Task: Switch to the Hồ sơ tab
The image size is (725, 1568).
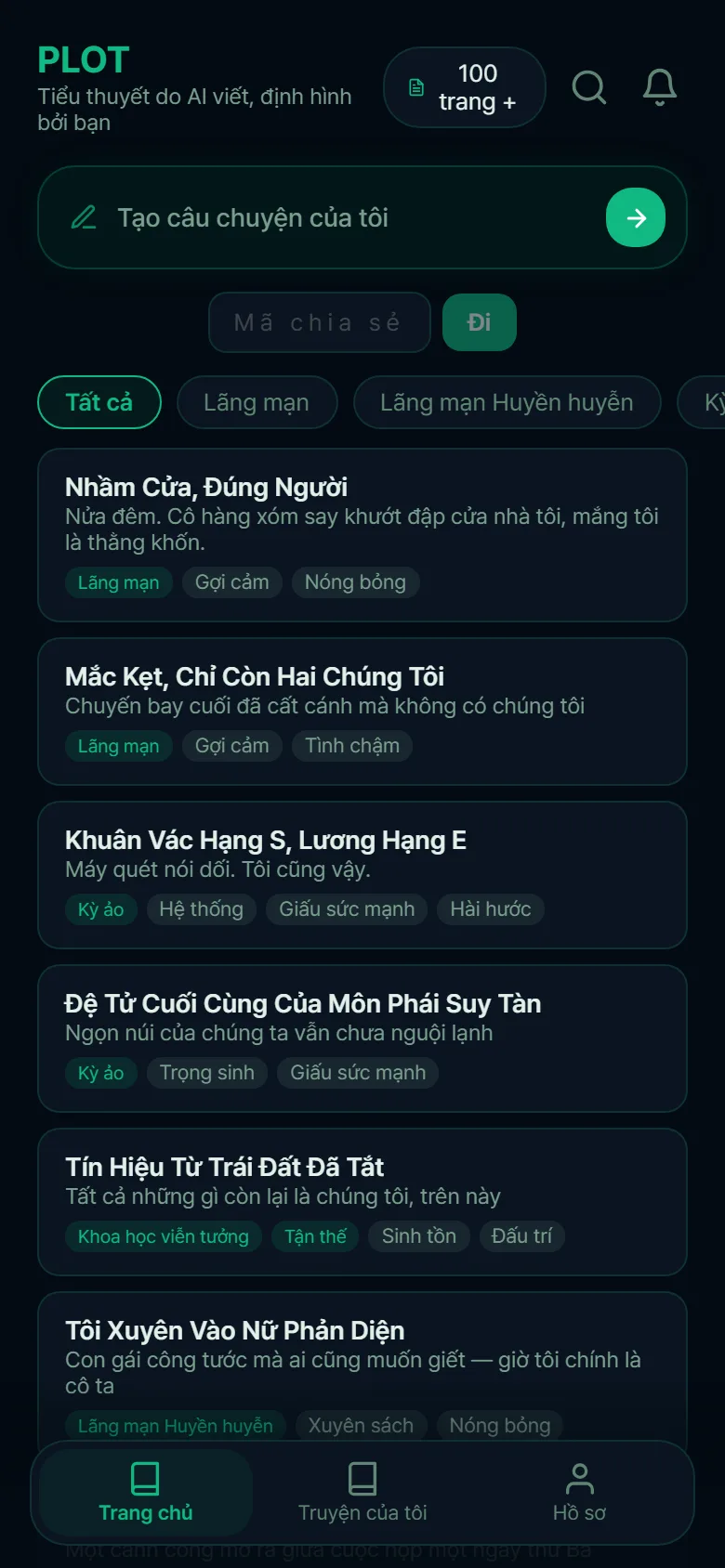Action: point(579,1493)
